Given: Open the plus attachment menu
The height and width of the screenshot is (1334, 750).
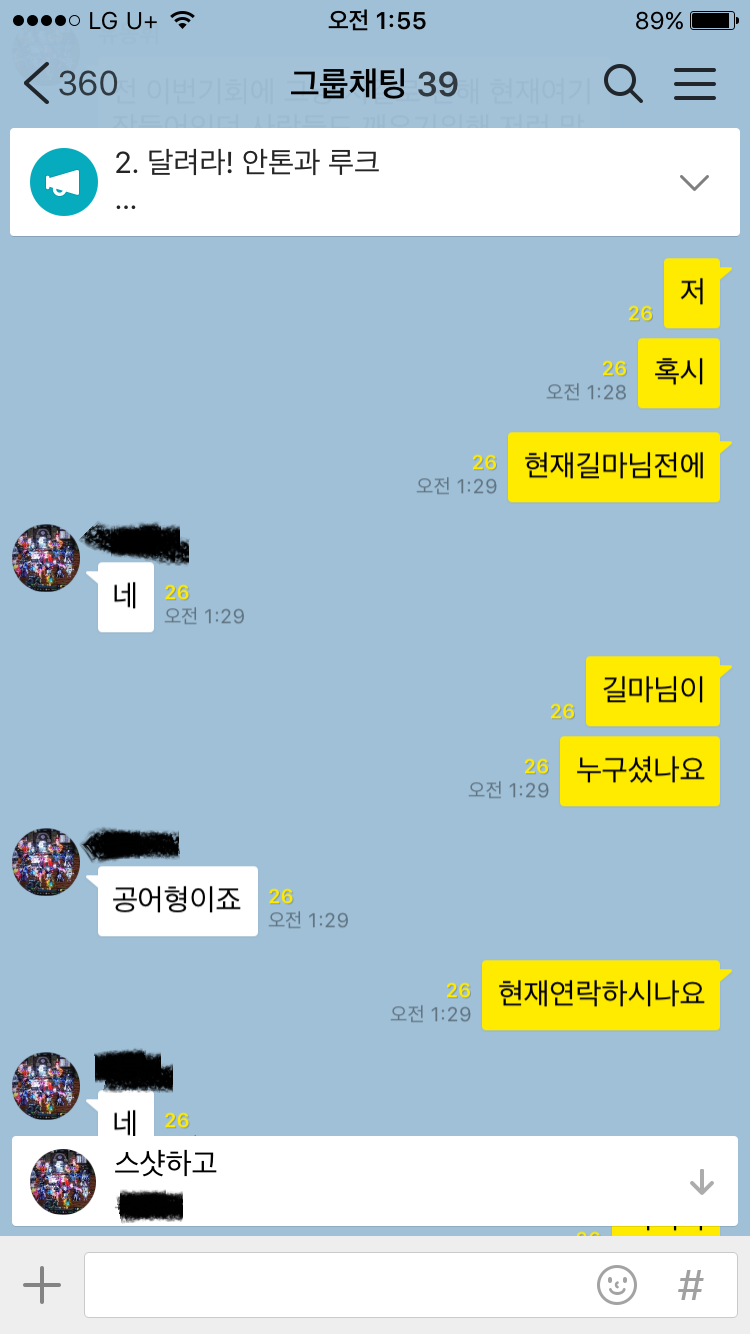Looking at the screenshot, I should [42, 1285].
